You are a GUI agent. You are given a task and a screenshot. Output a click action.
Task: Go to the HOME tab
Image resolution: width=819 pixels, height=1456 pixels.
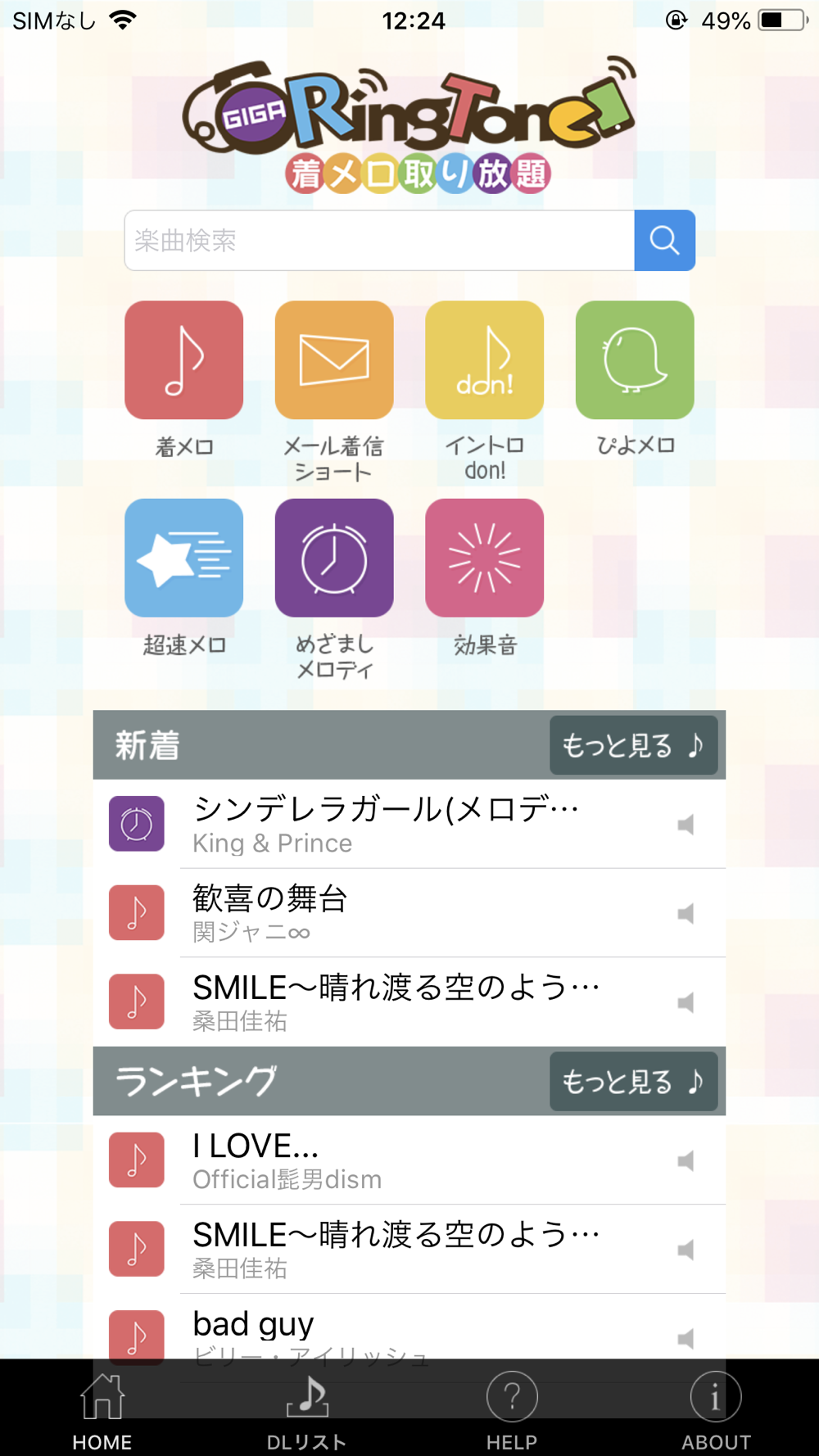point(102,1410)
